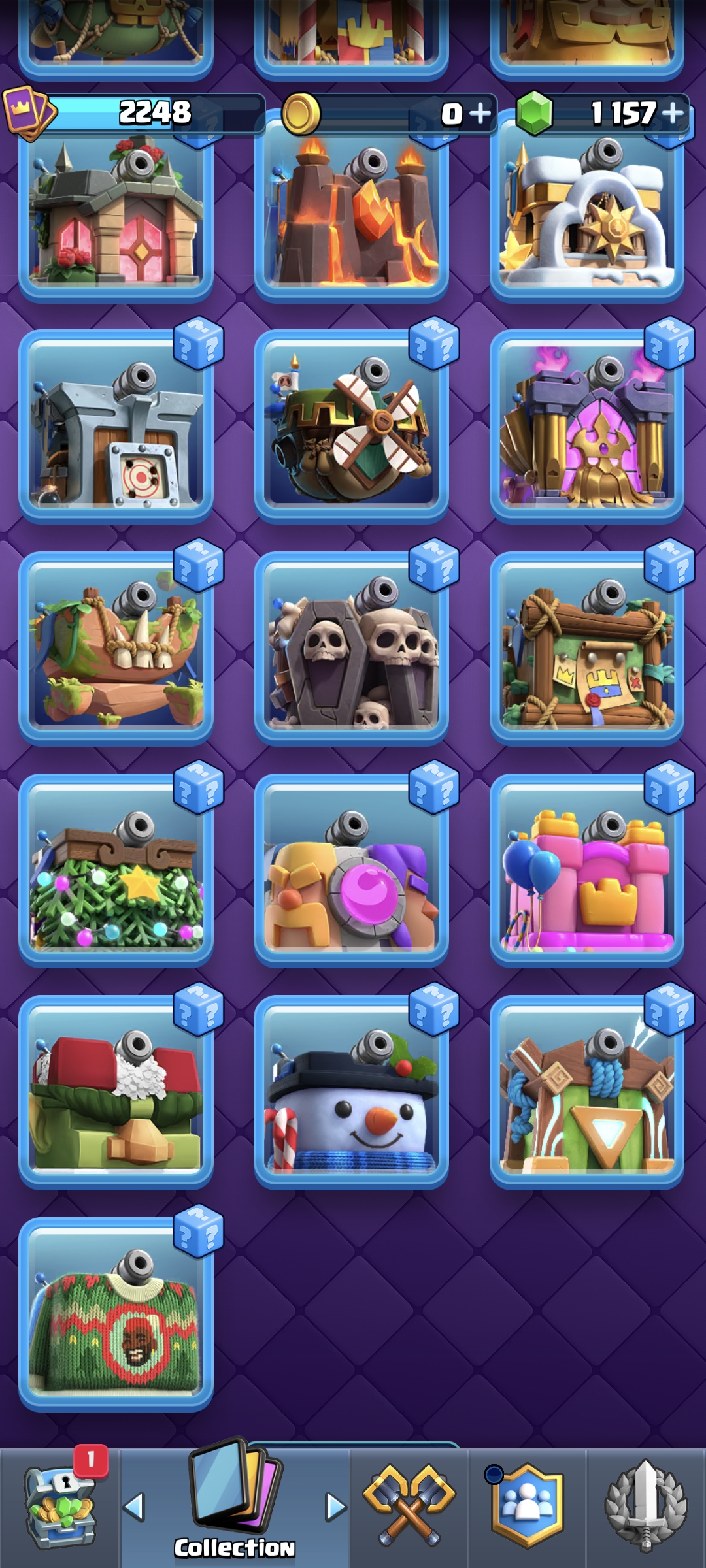This screenshot has width=706, height=1568.
Task: Choose the pink bouncy castle tower skin
Action: 586,870
